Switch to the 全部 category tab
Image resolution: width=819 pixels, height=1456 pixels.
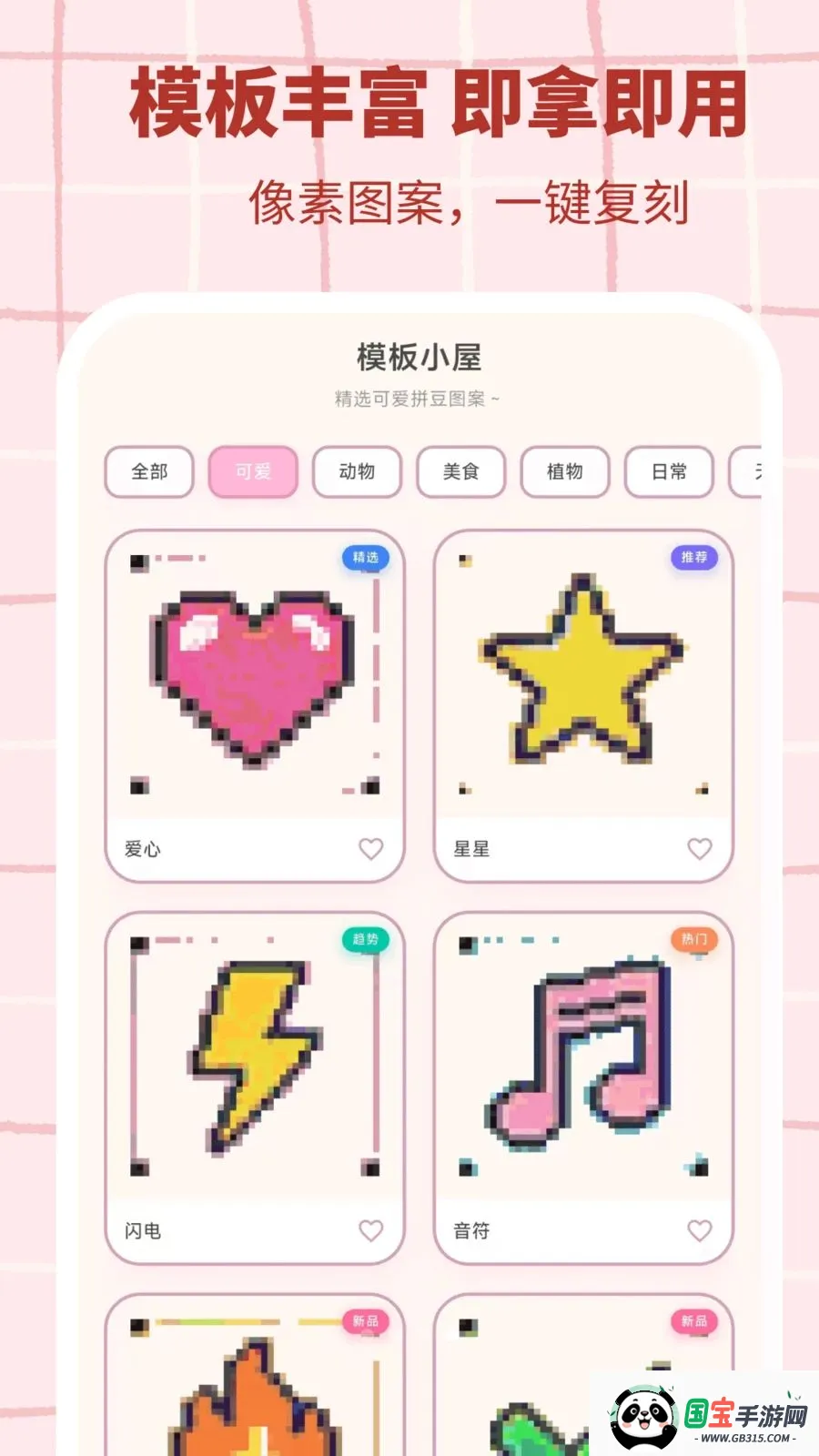[148, 472]
